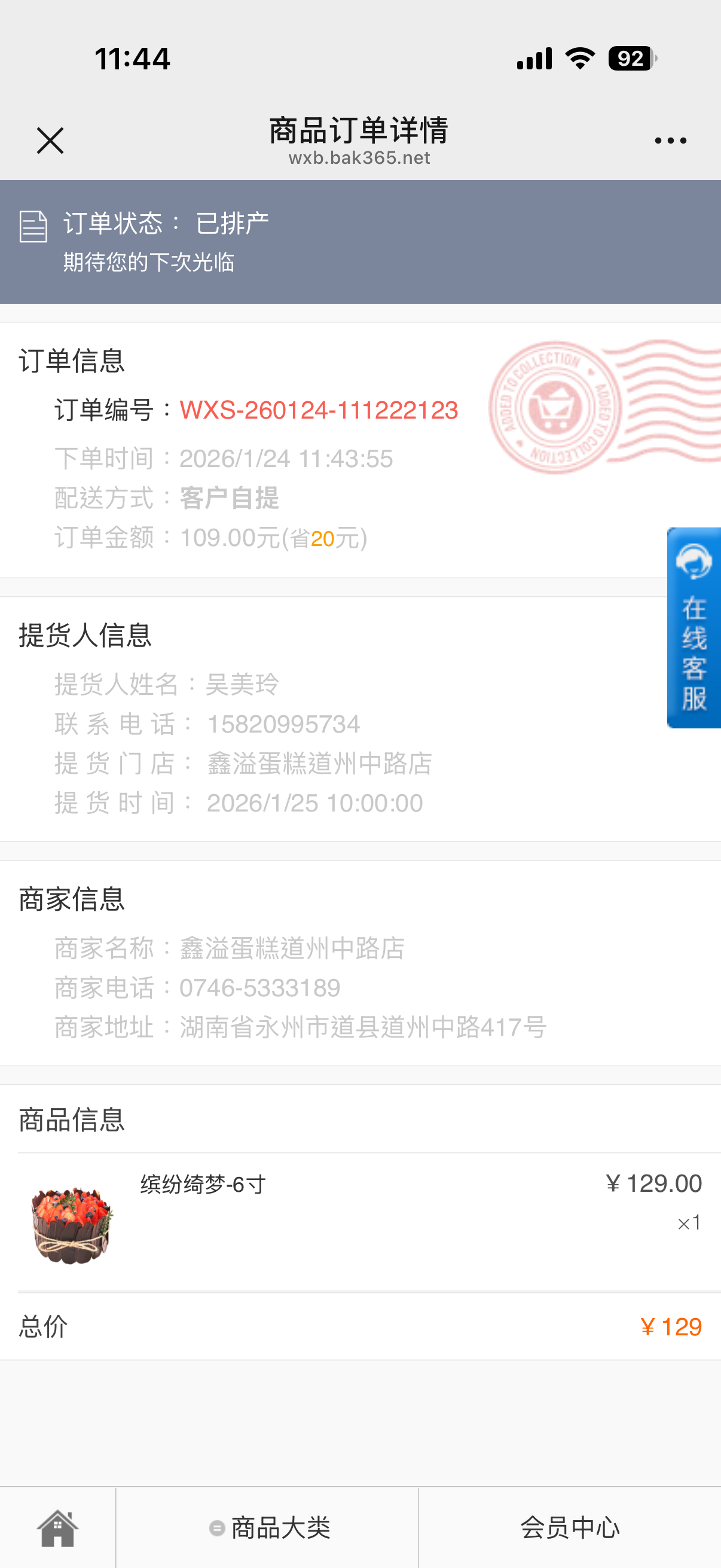
Task: Close the order details webview
Action: point(50,141)
